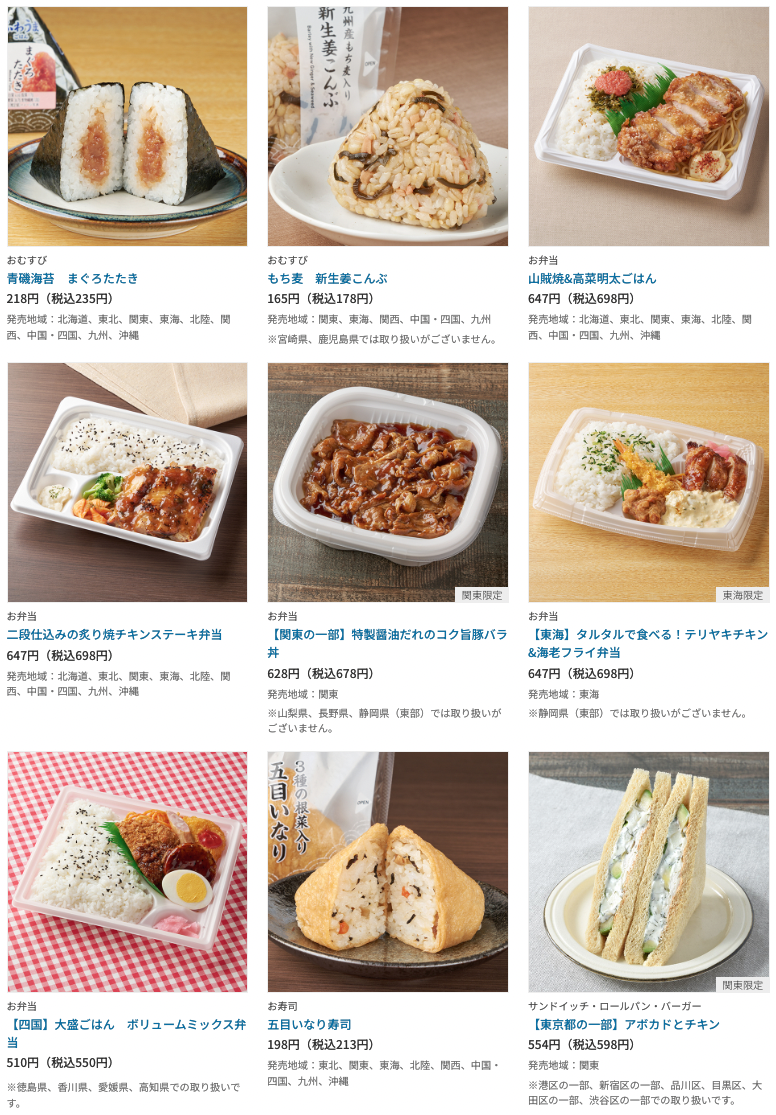Tap the mochi barley ginger onigiri photo
Image resolution: width=776 pixels, height=1115 pixels.
pyautogui.click(x=387, y=126)
